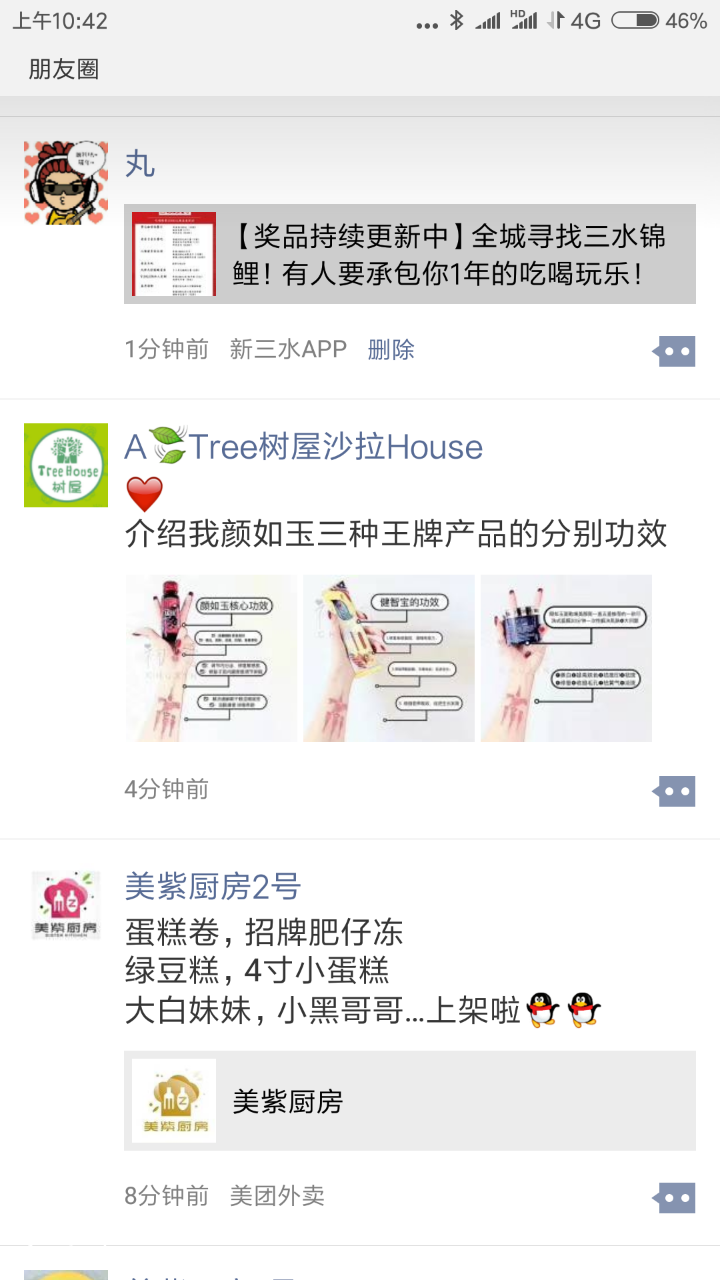Open shared 美紫厨房 store card
The height and width of the screenshot is (1280, 720).
(410, 1101)
